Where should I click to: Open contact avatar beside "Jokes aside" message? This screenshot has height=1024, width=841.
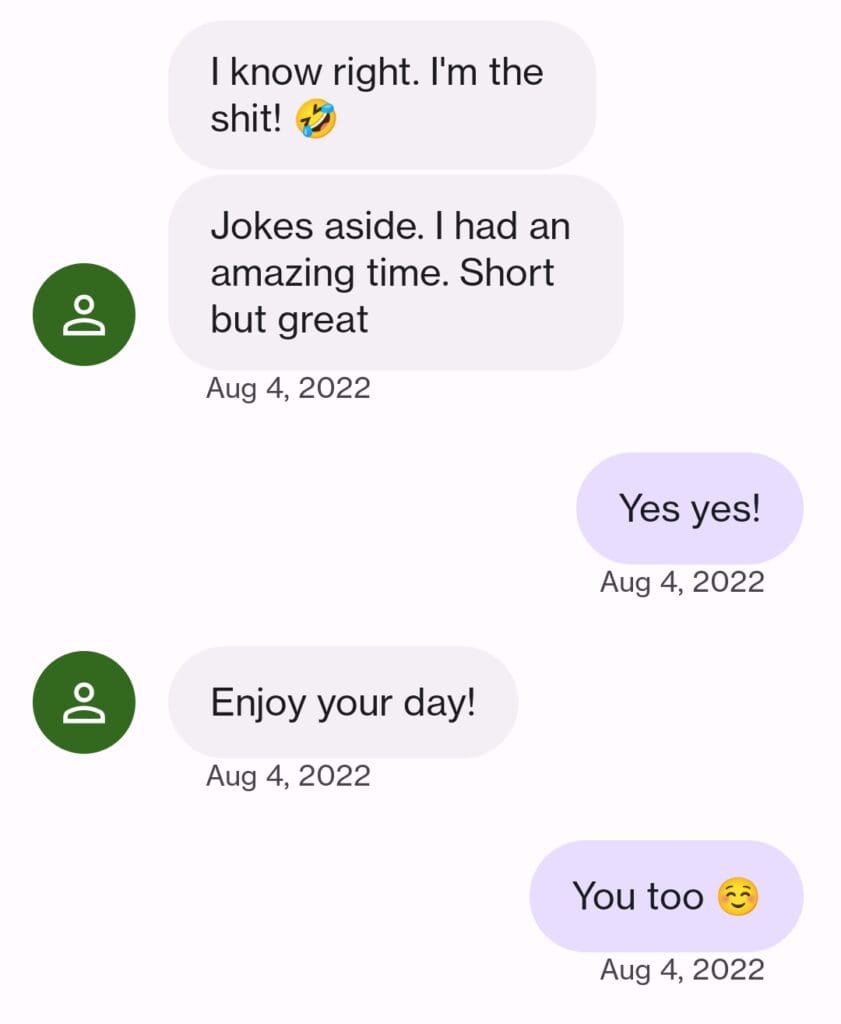(x=84, y=314)
